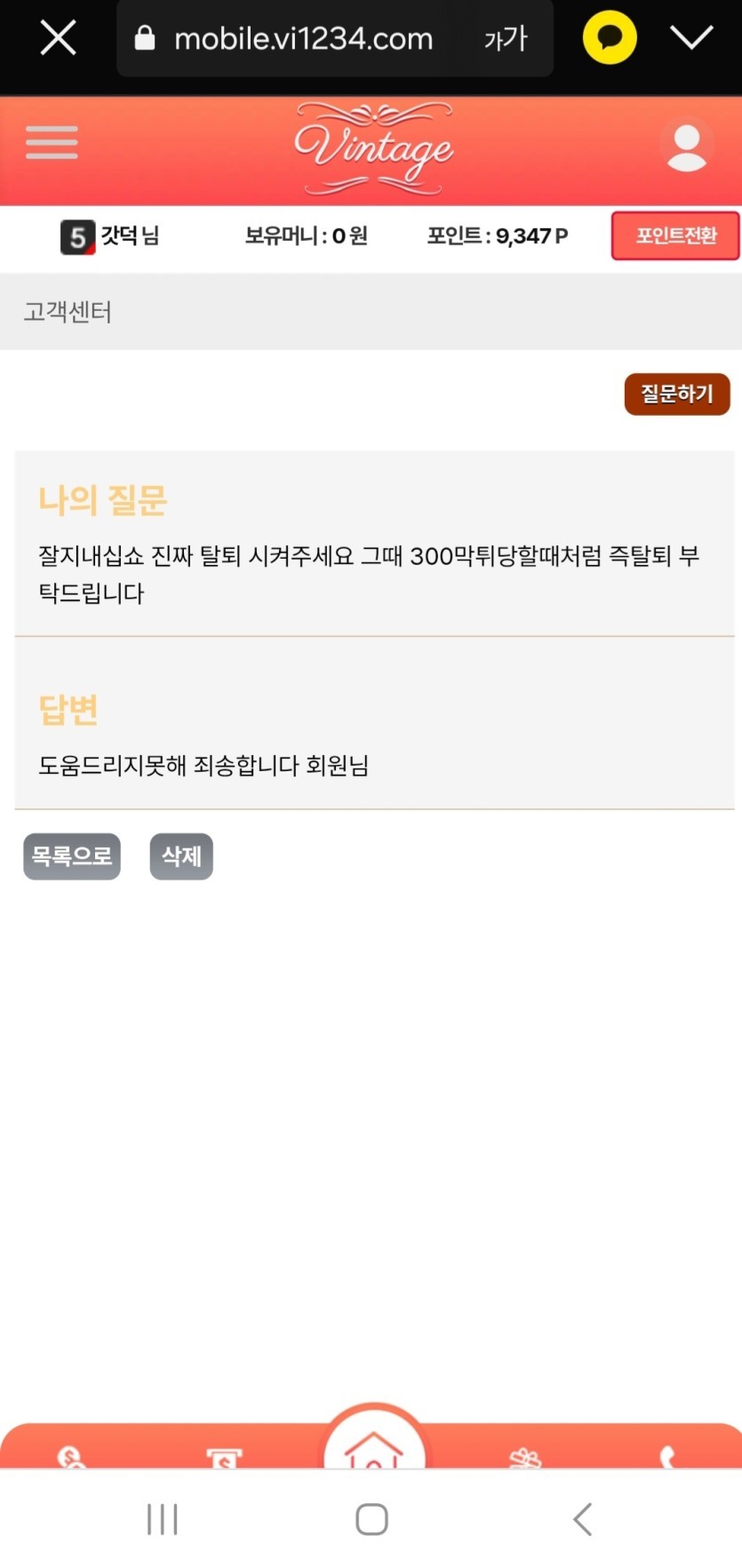Open the phone icon in the bottom bar

tap(668, 1455)
